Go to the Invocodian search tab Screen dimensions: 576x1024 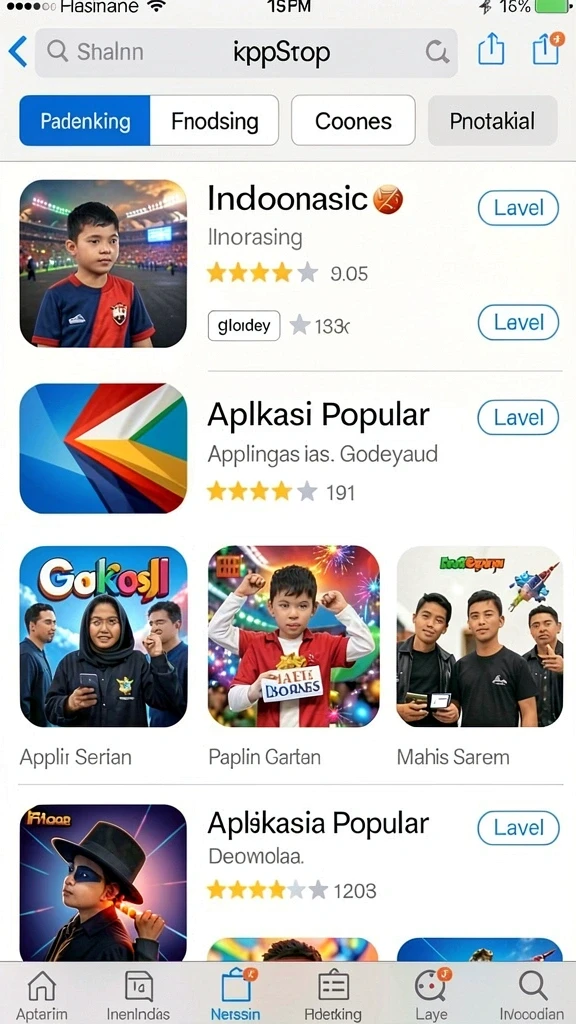coord(532,996)
